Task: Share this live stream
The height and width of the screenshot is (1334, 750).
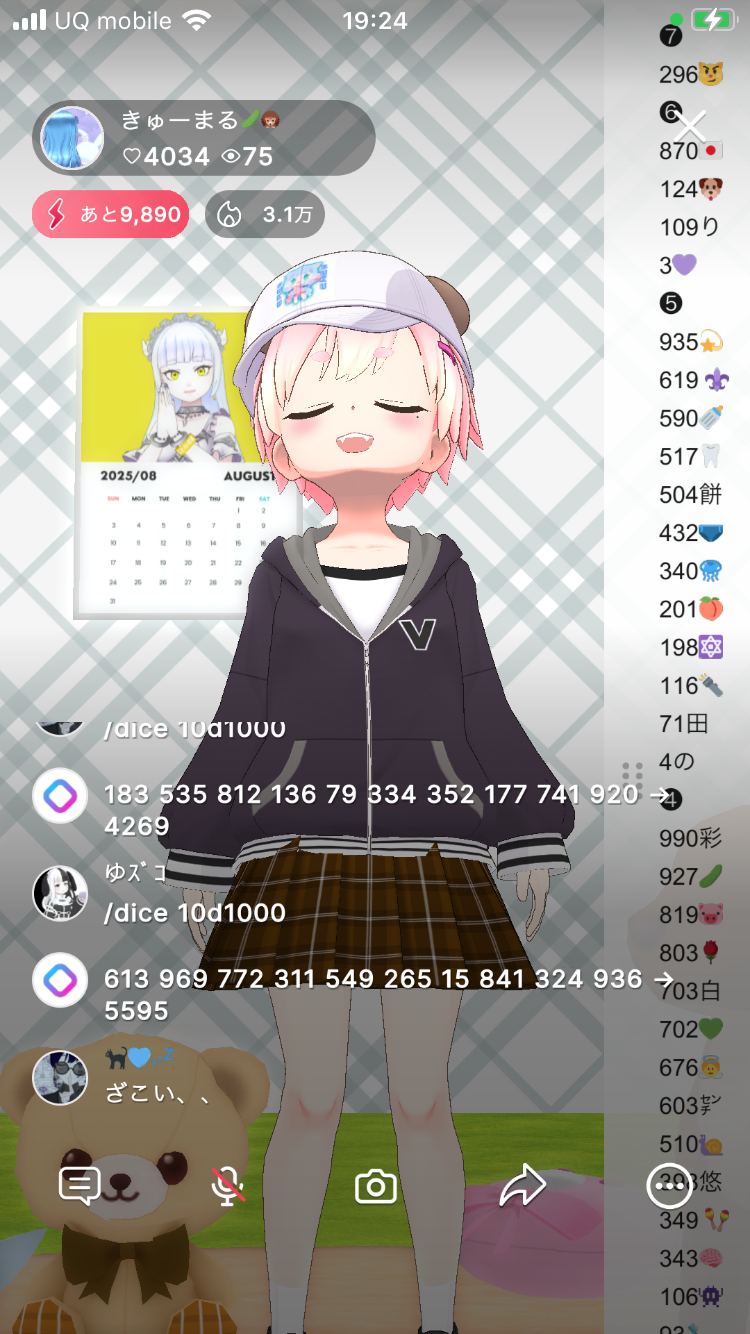Action: [522, 1186]
